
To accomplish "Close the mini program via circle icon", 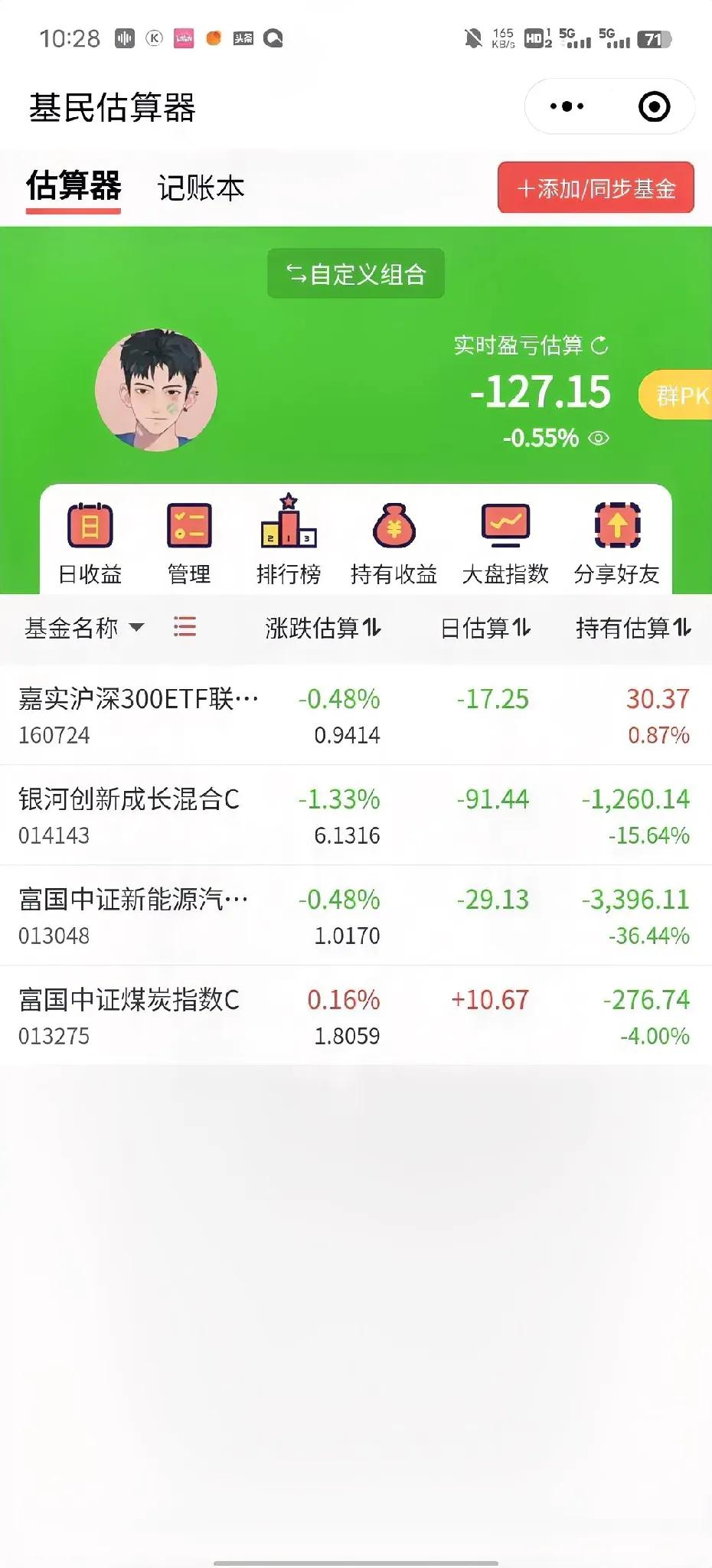I will point(654,106).
